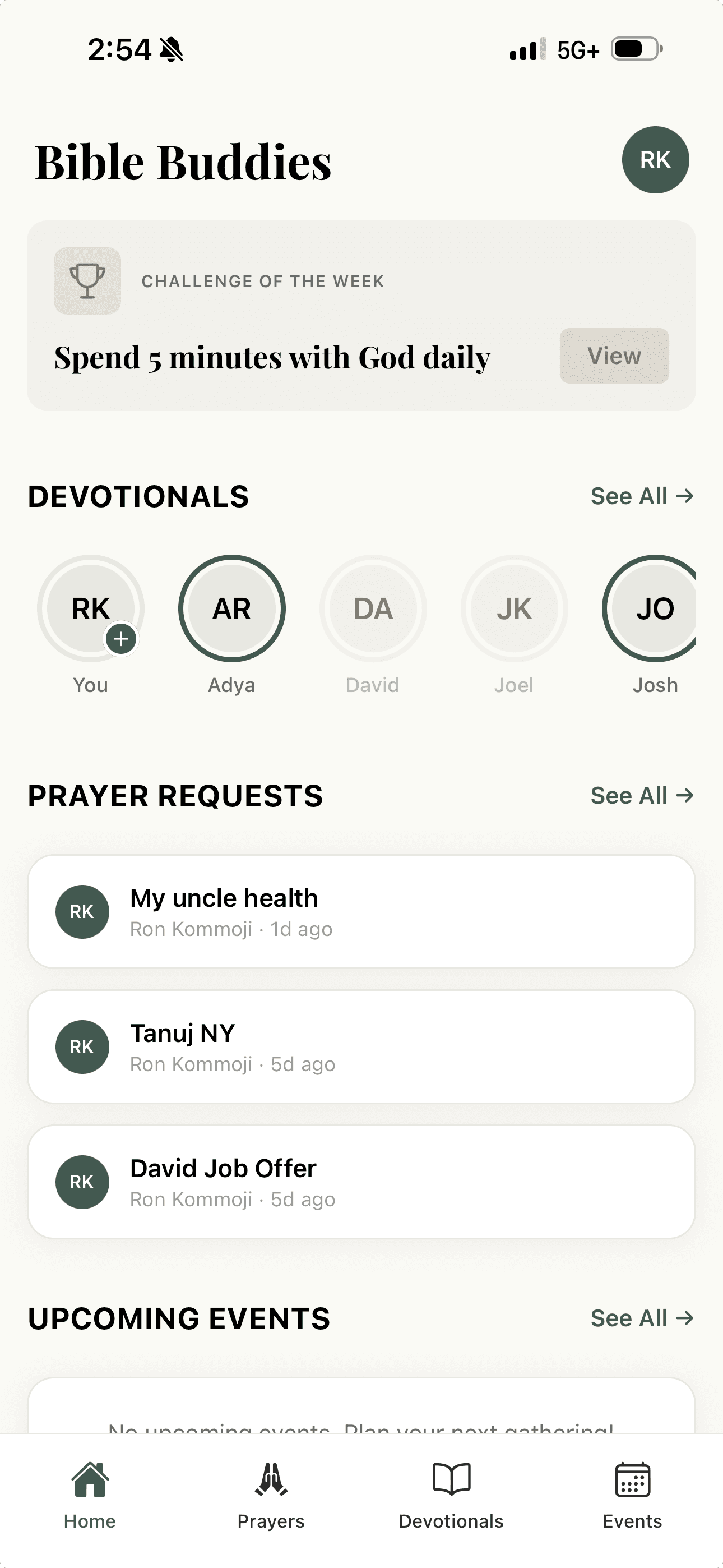See all devotionals
The width and height of the screenshot is (723, 1568).
coord(641,496)
